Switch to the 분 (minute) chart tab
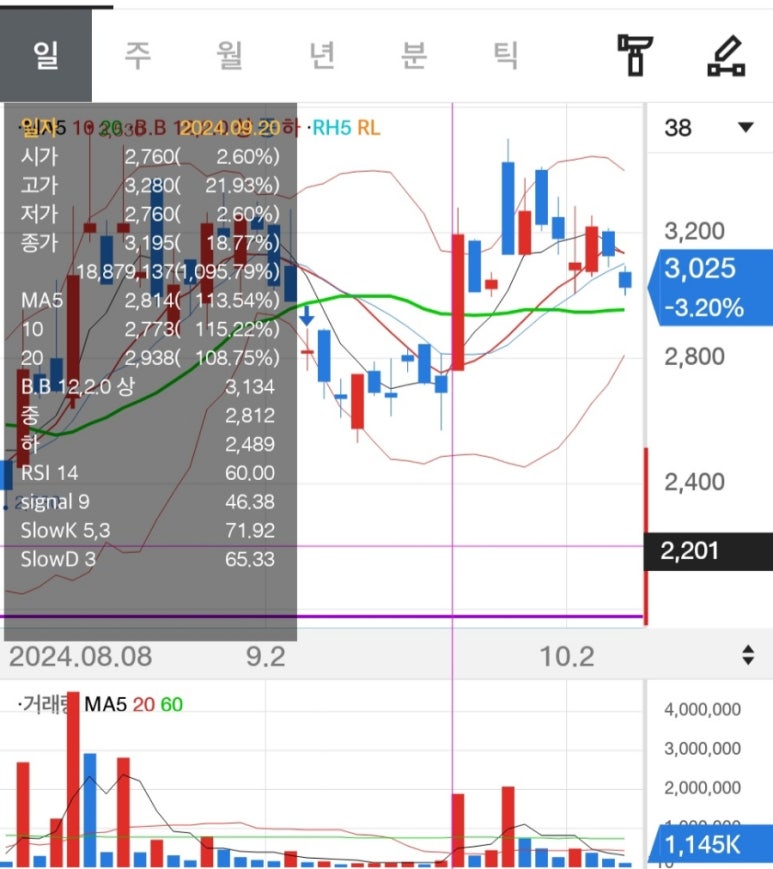 pos(413,55)
